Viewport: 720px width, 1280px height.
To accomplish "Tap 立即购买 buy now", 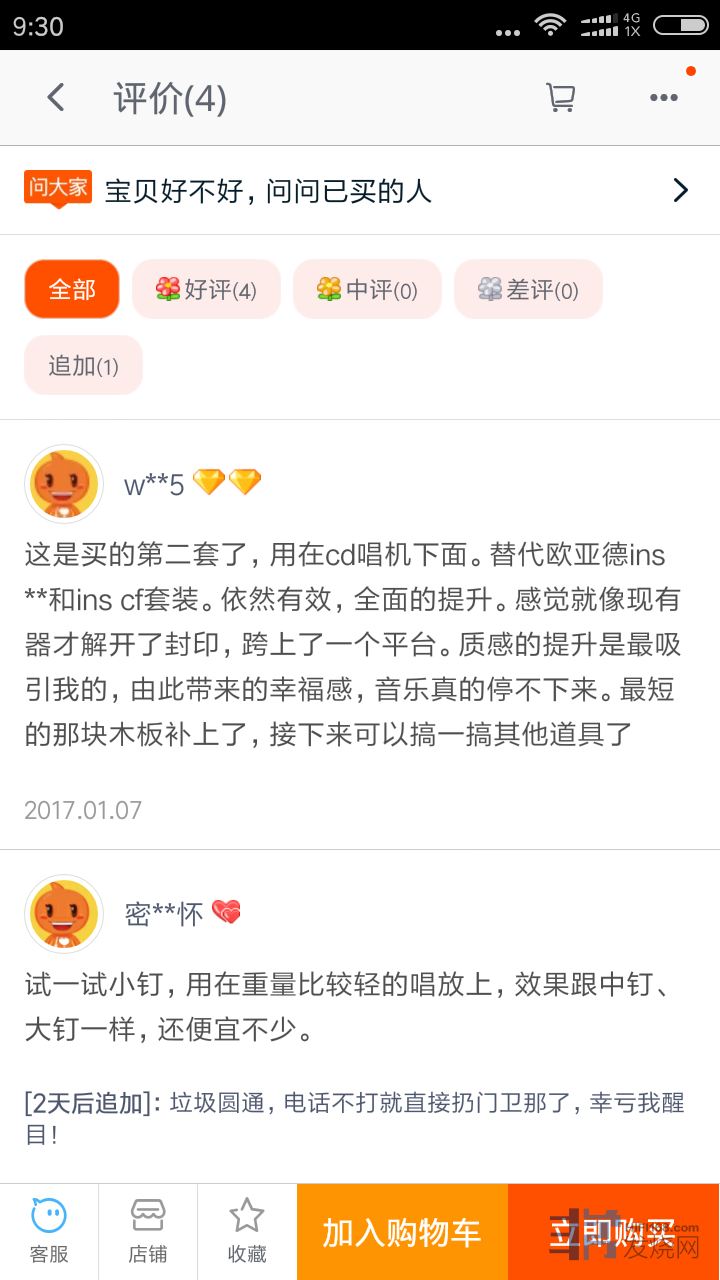I will [x=614, y=1232].
